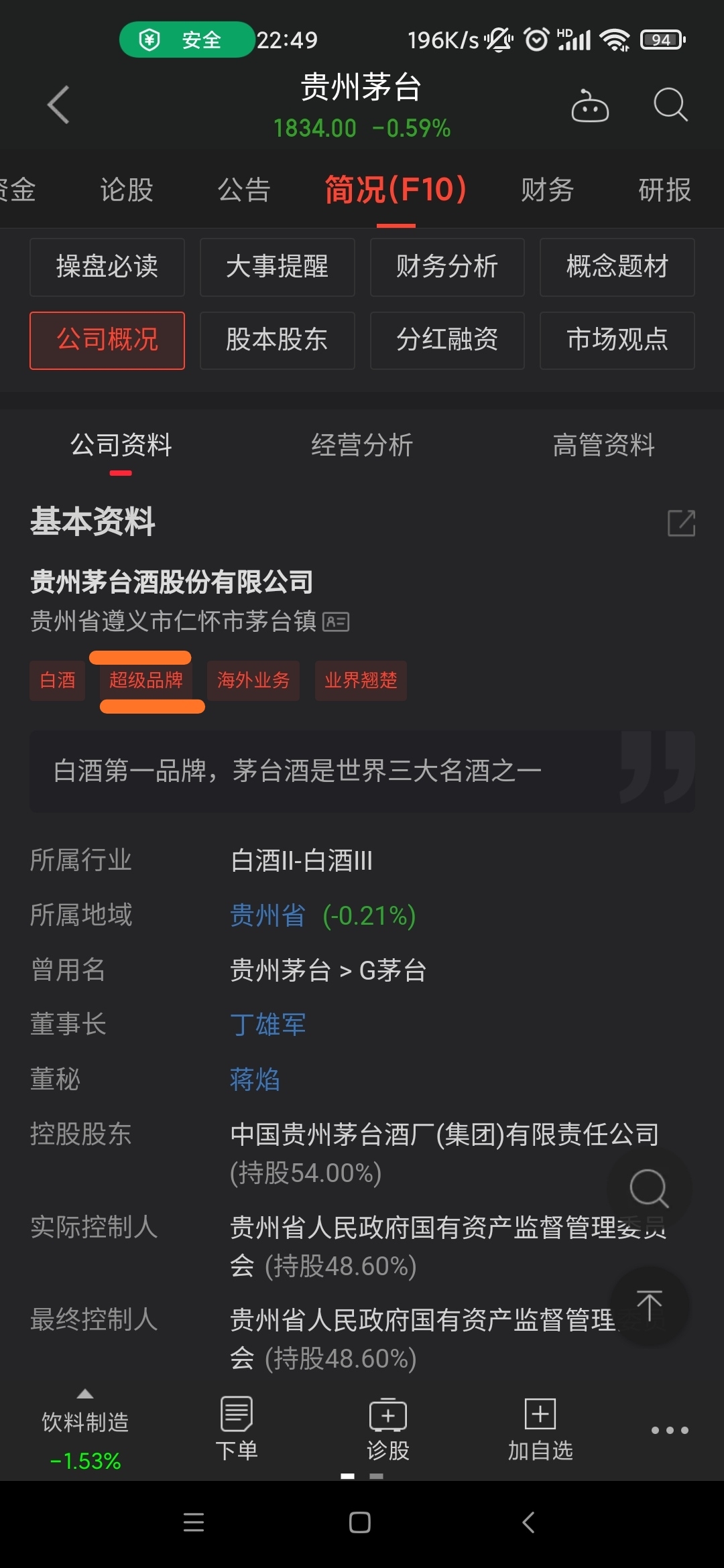The width and height of the screenshot is (724, 1568).
Task: Open the 财务分析 section
Action: coord(447,267)
